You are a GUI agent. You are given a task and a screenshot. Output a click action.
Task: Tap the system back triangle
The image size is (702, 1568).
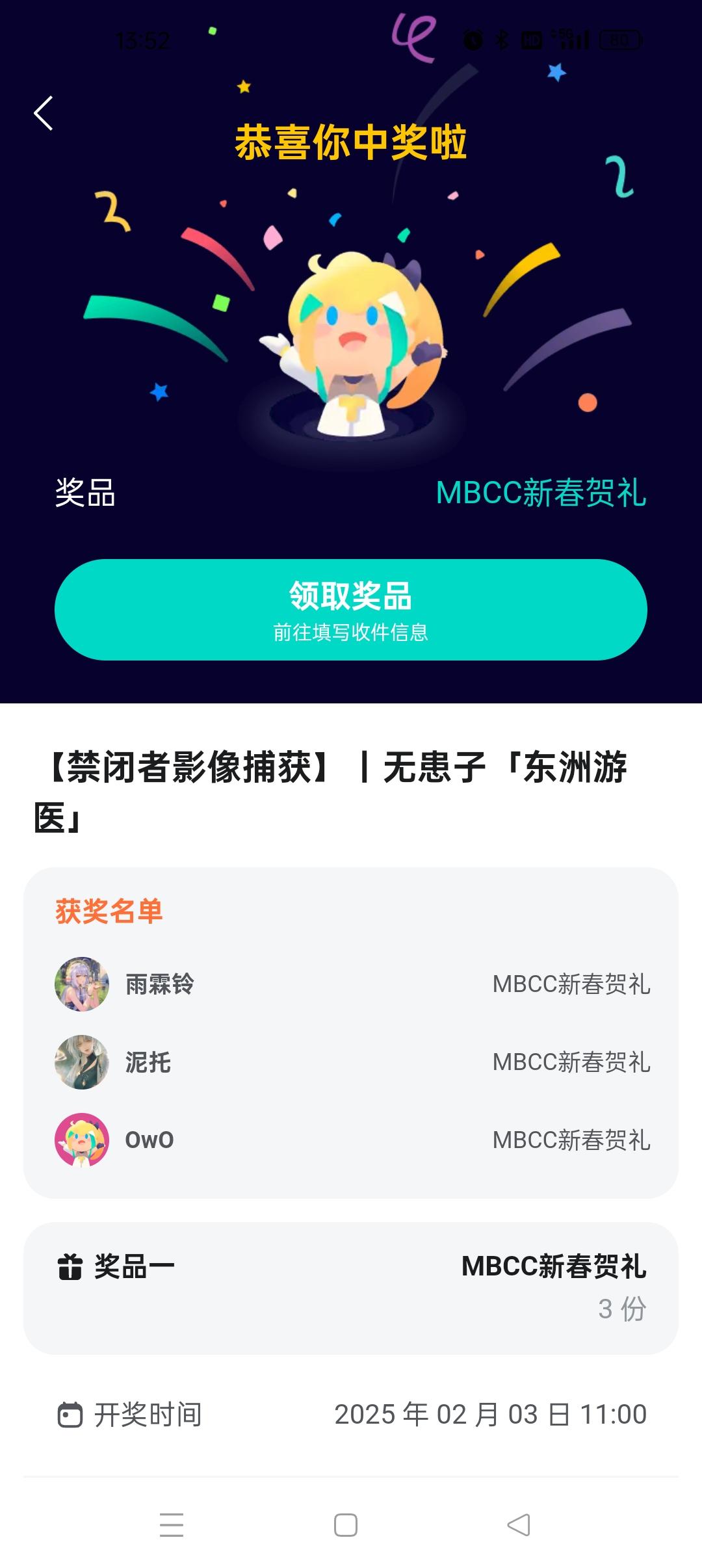click(519, 1525)
